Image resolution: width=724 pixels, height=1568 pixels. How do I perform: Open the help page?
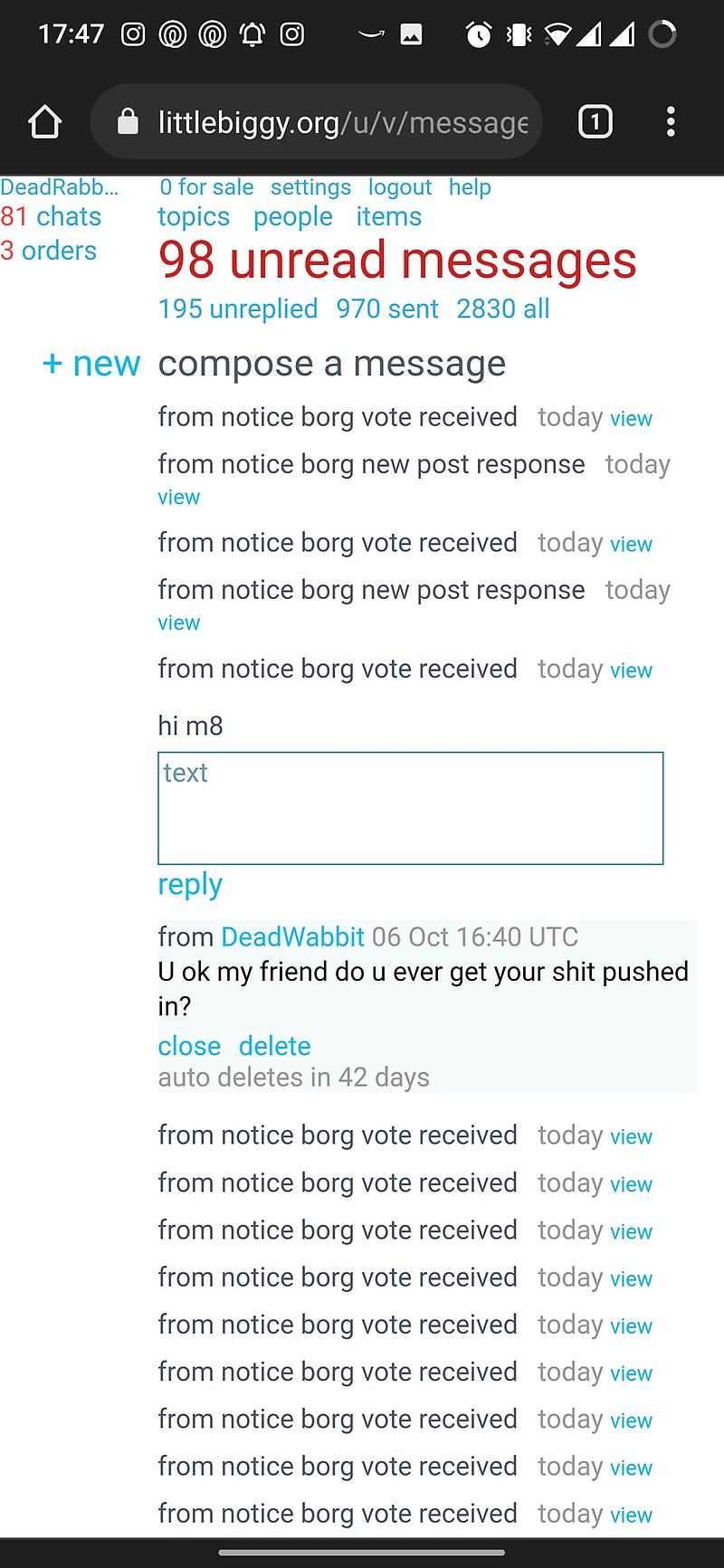click(470, 187)
